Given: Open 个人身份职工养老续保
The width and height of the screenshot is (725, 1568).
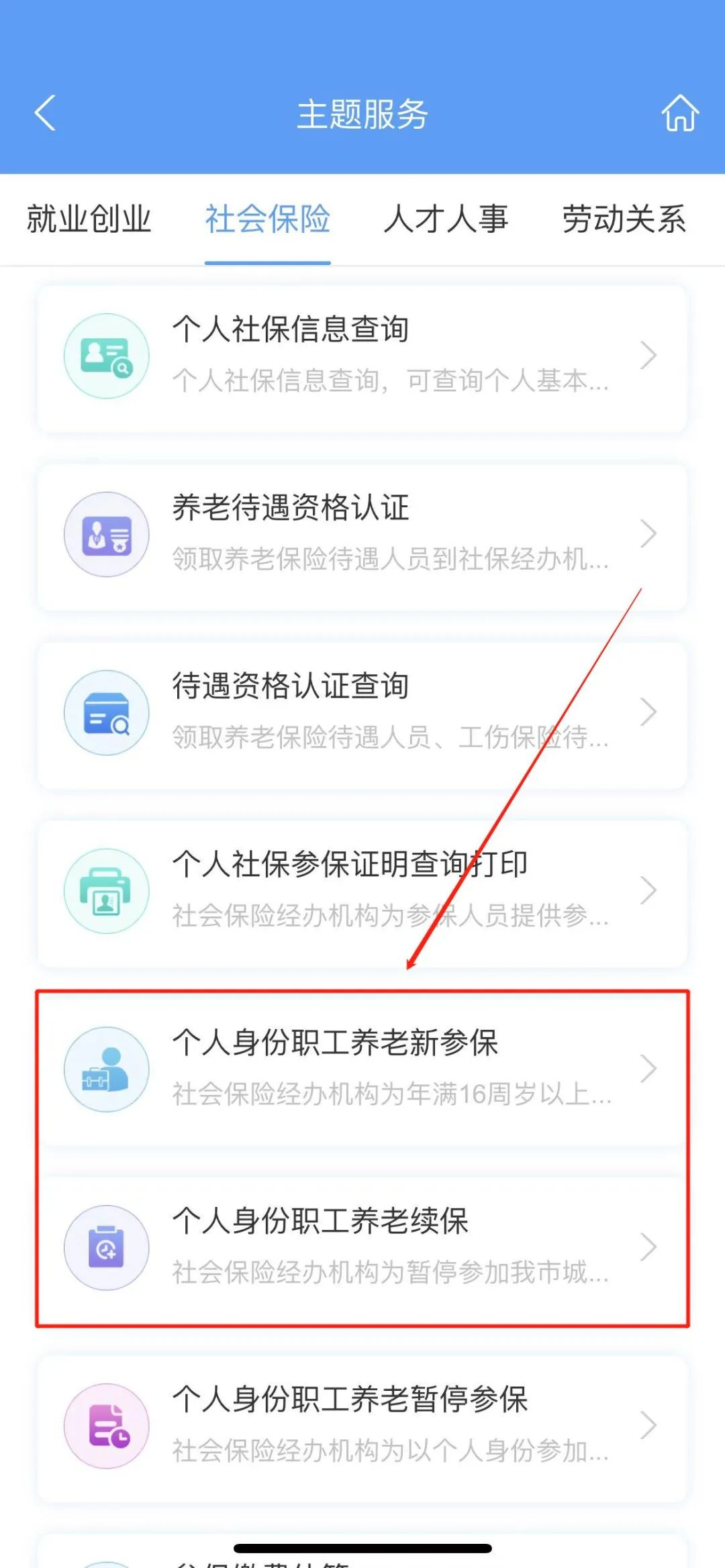Looking at the screenshot, I should click(362, 1247).
